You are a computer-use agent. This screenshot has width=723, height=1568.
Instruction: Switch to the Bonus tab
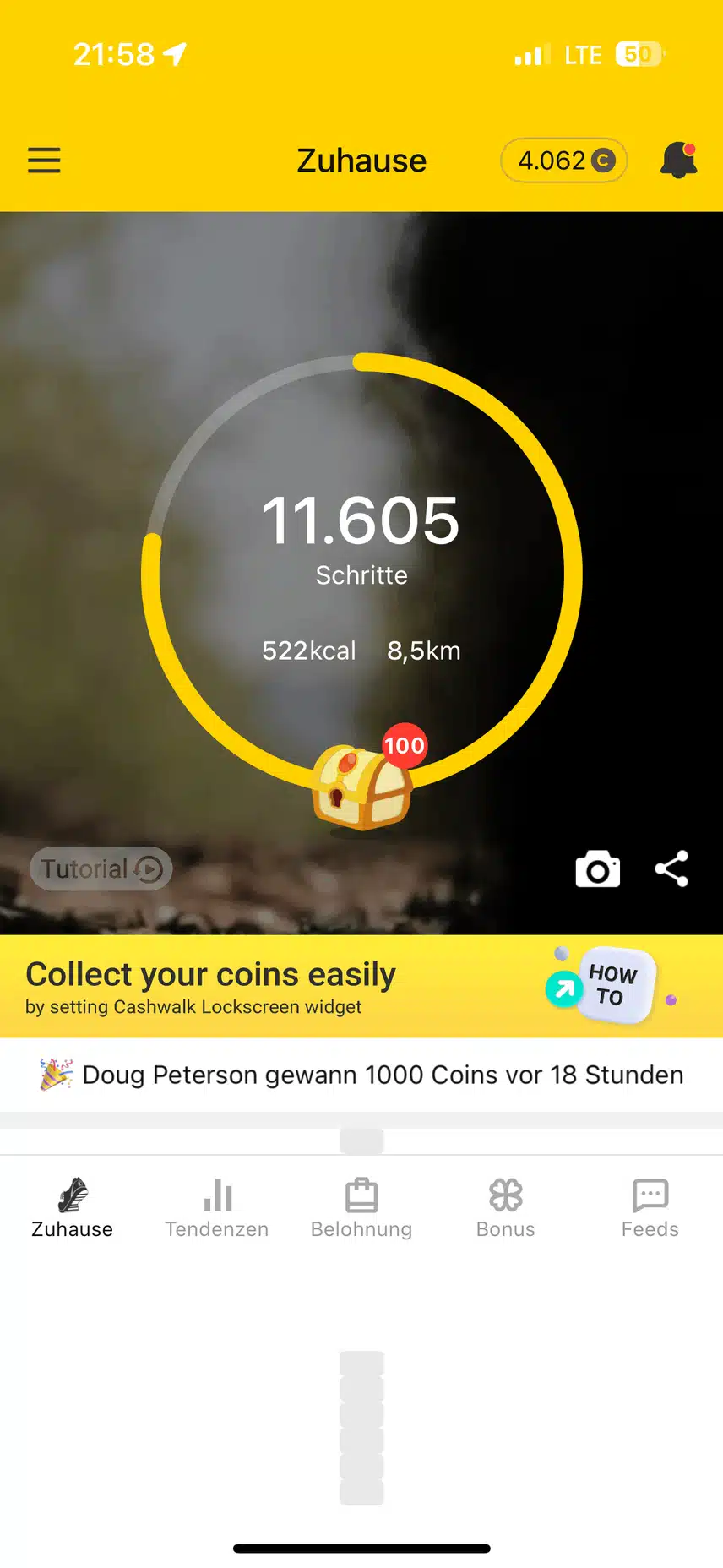(506, 1208)
